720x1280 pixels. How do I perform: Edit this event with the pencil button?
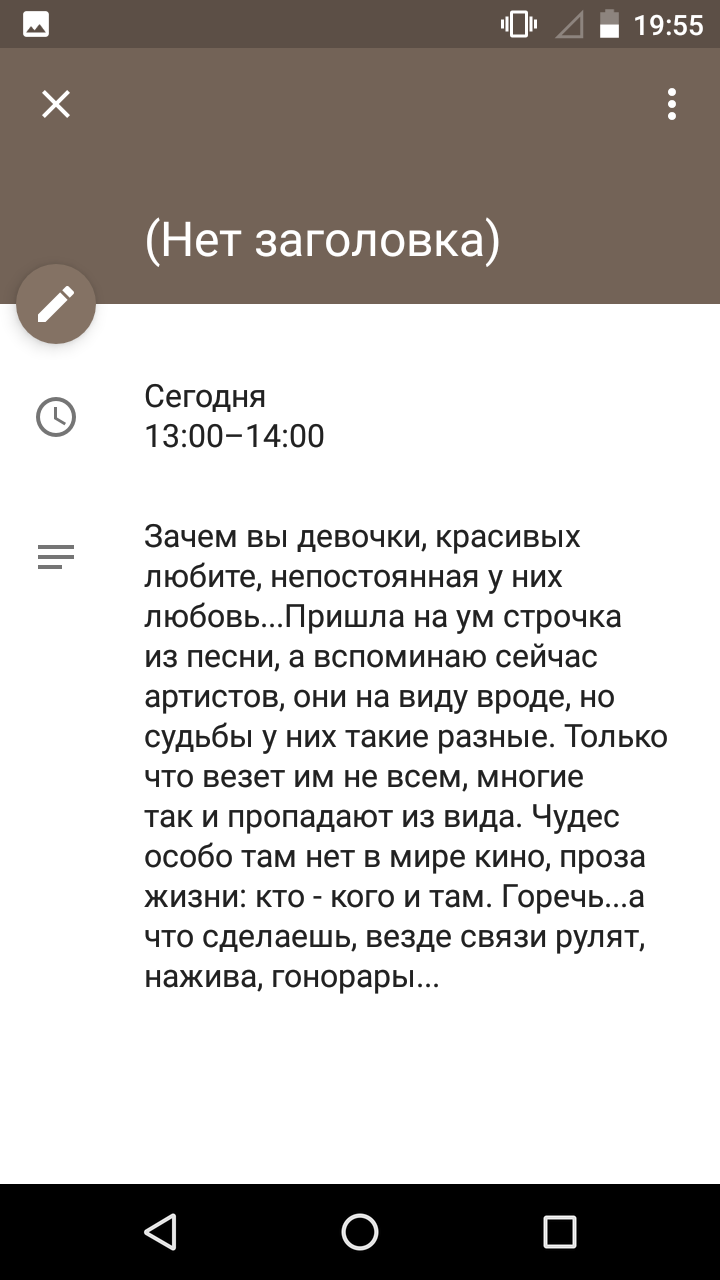click(56, 304)
